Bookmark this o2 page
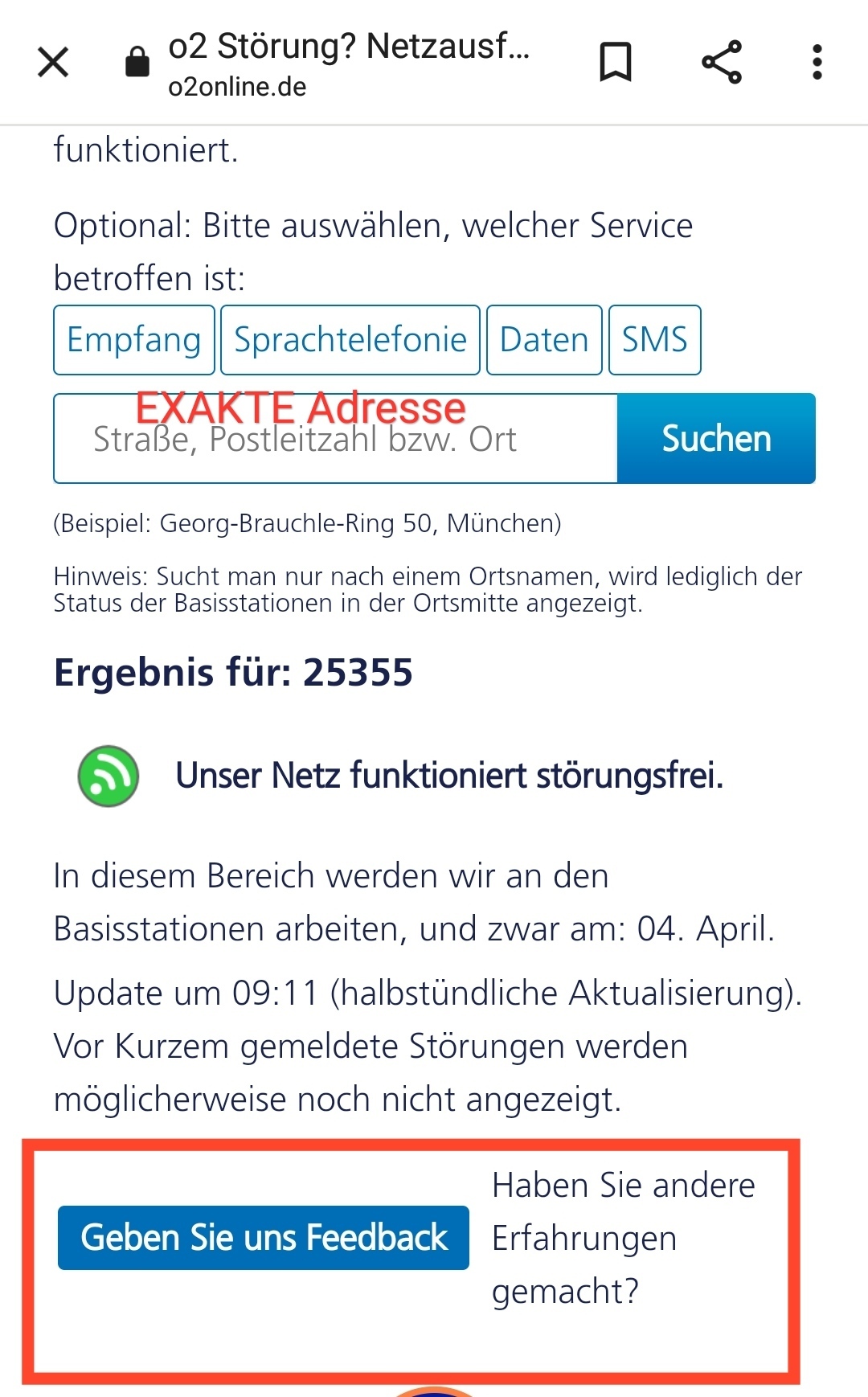This screenshot has height=1397, width=868. pyautogui.click(x=616, y=62)
